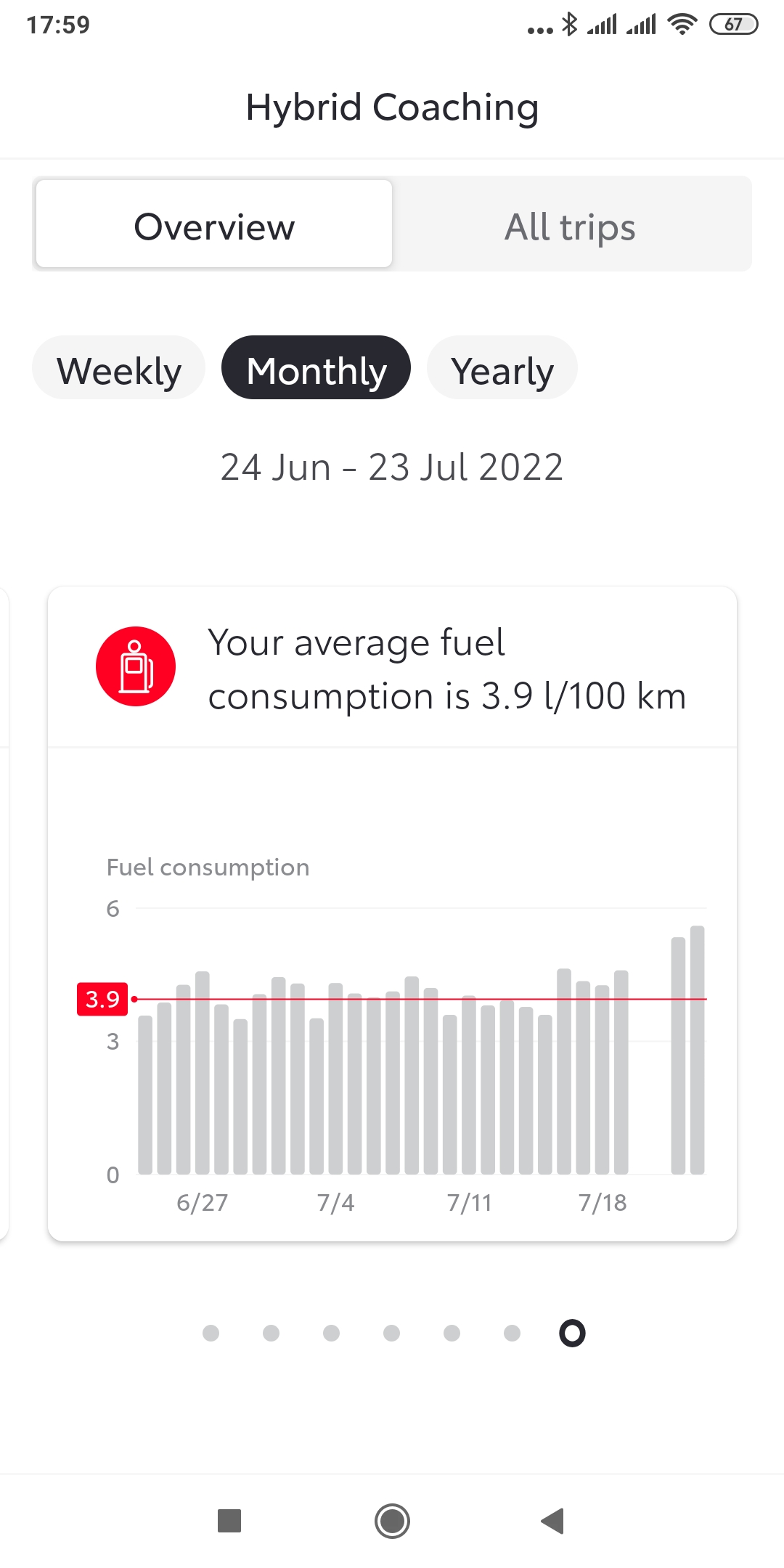
Task: Tap the Hybrid Coaching title
Action: (x=392, y=107)
